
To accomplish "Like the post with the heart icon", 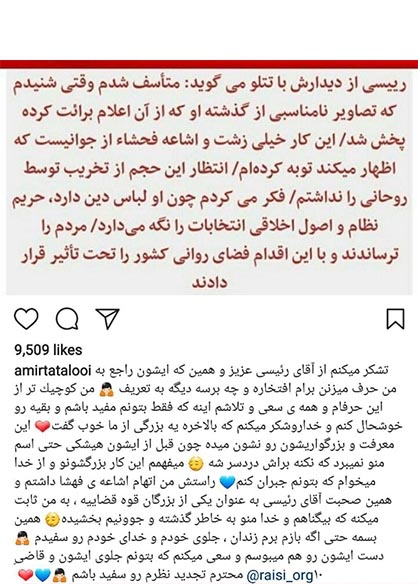I will point(26,318).
